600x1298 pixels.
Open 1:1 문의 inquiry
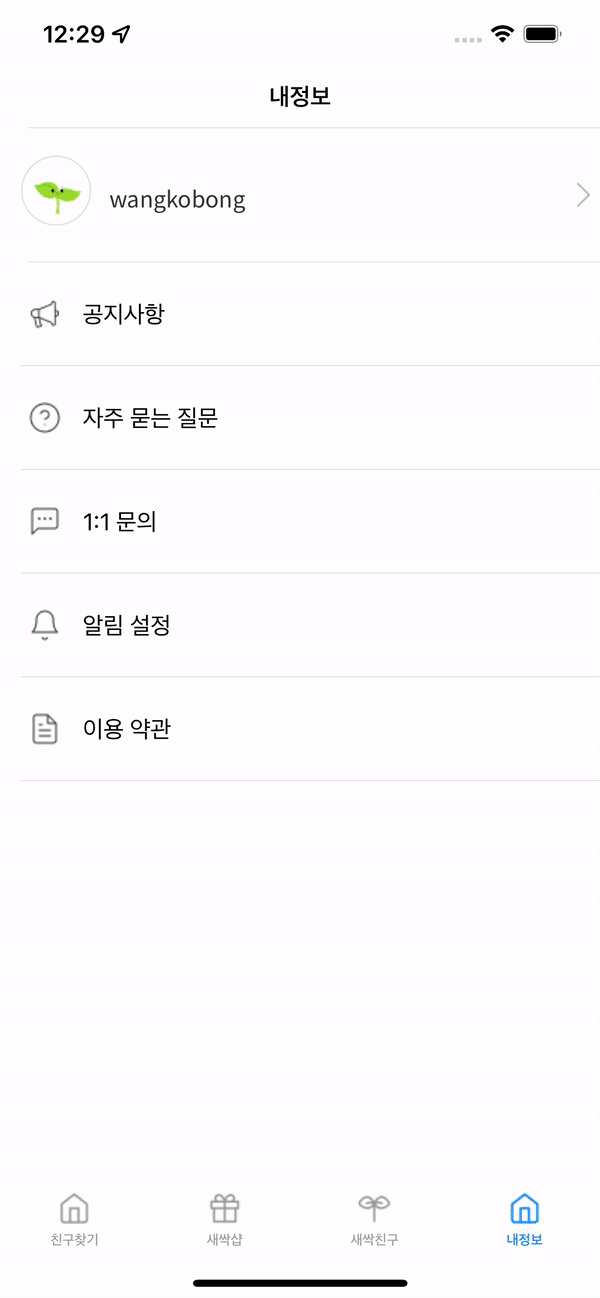point(300,521)
